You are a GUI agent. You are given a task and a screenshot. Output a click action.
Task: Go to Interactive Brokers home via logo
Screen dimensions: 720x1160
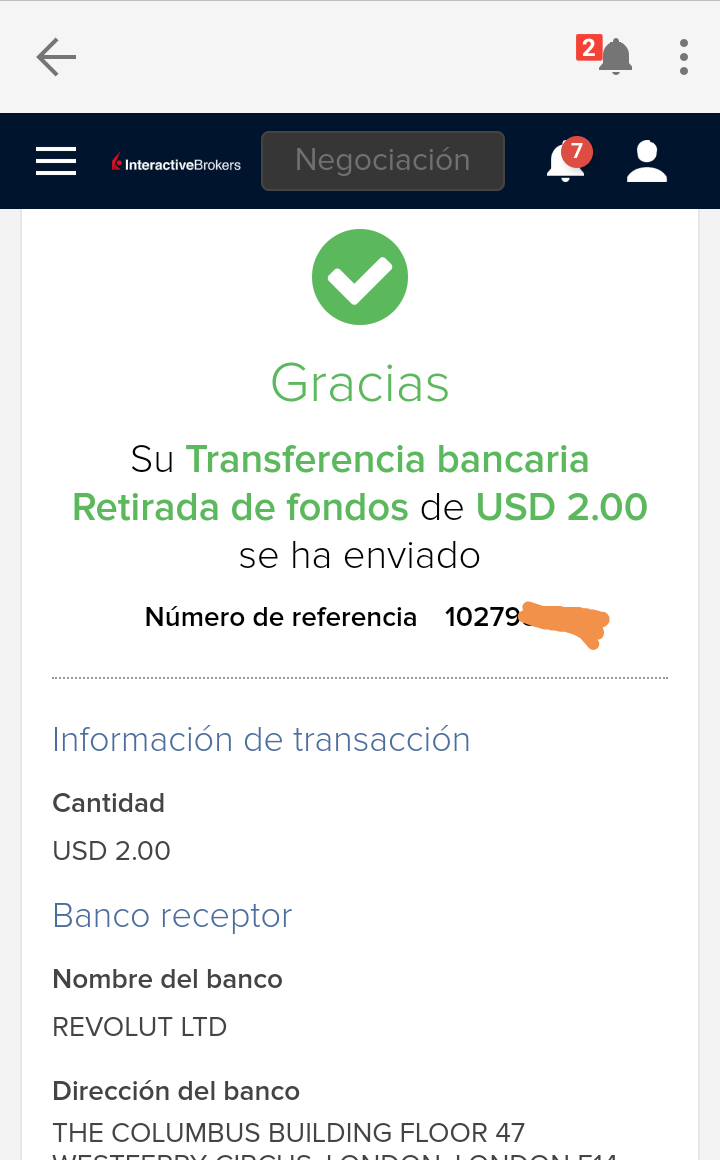(177, 163)
